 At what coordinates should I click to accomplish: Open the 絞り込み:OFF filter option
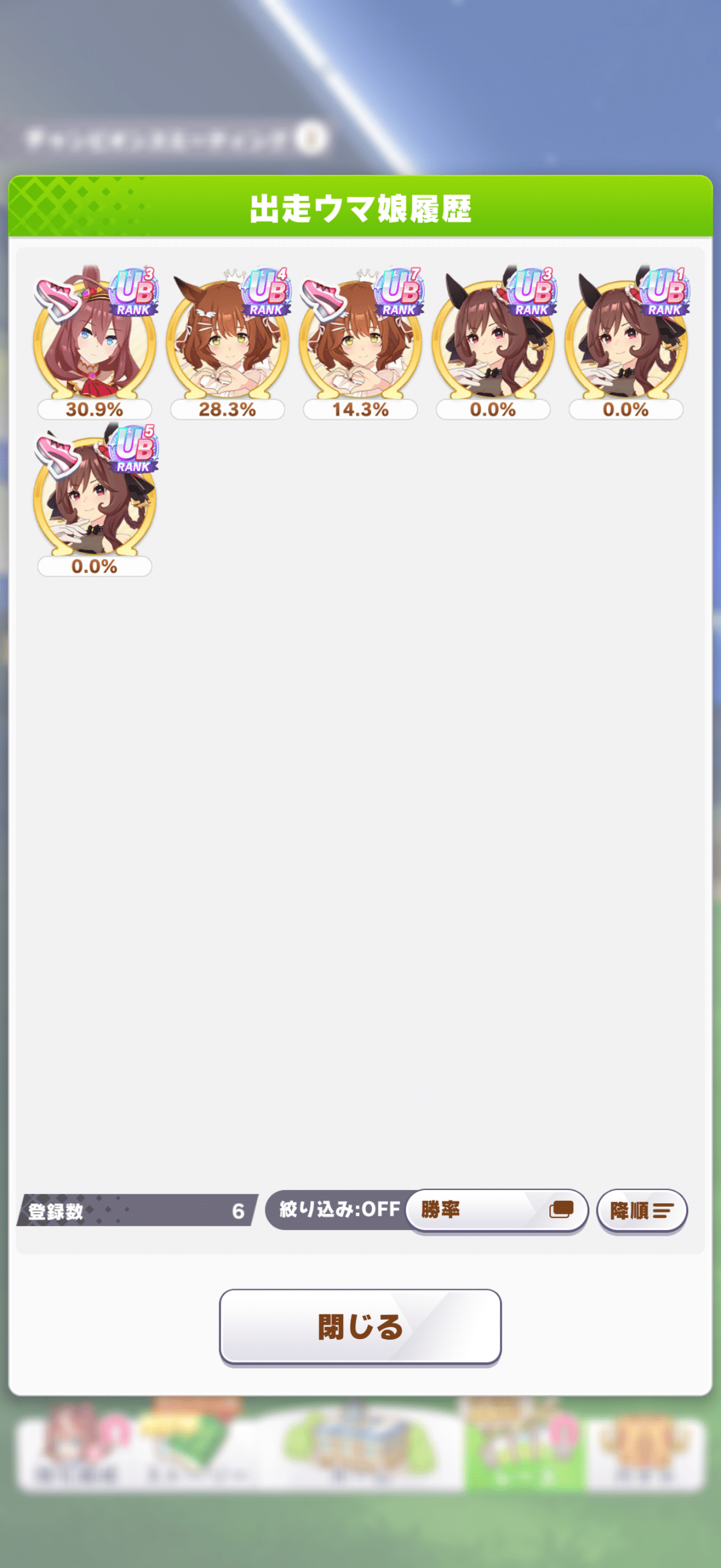[x=338, y=1209]
